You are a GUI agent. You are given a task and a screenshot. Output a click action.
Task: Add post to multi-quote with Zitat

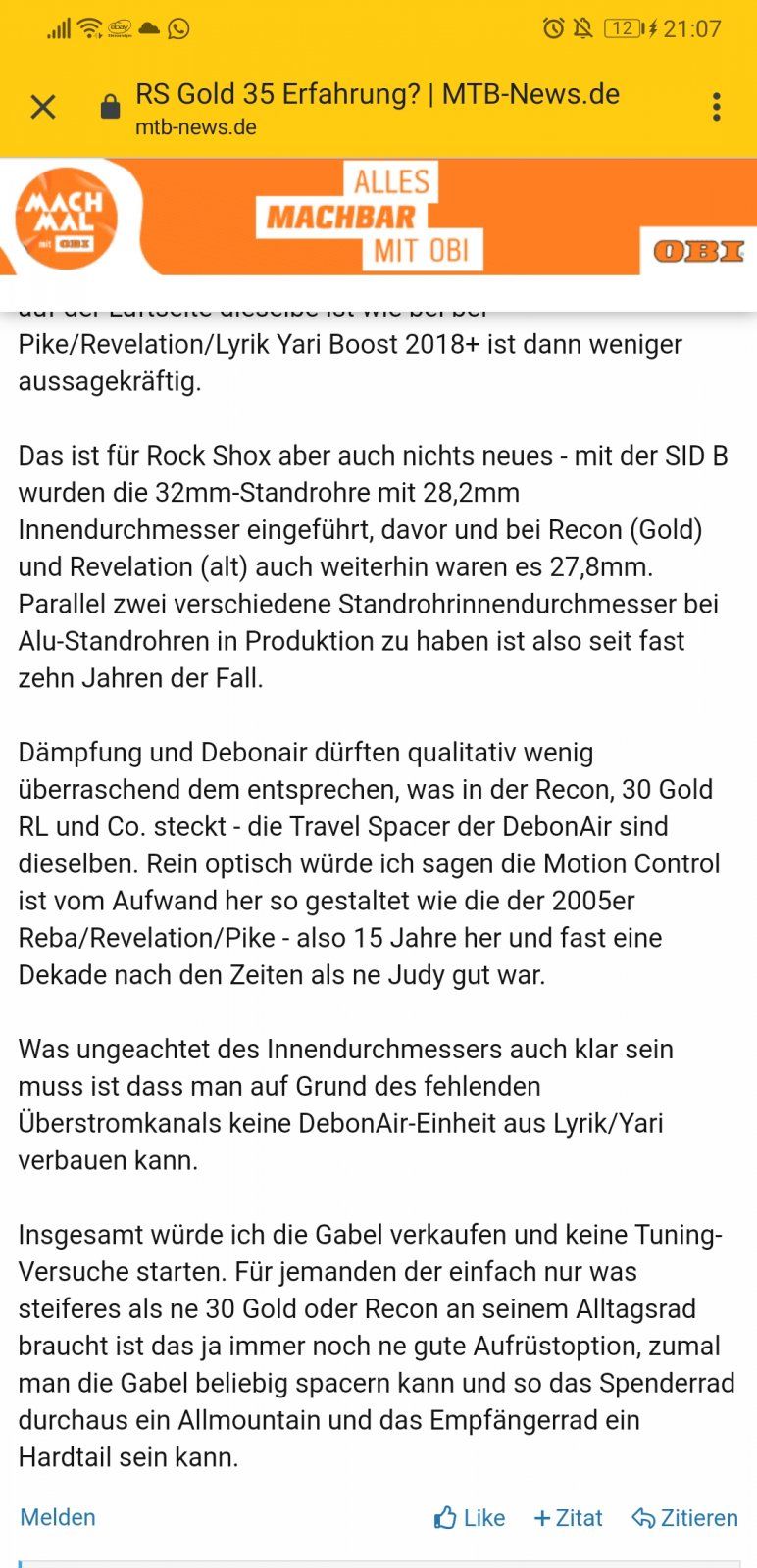tap(568, 1518)
